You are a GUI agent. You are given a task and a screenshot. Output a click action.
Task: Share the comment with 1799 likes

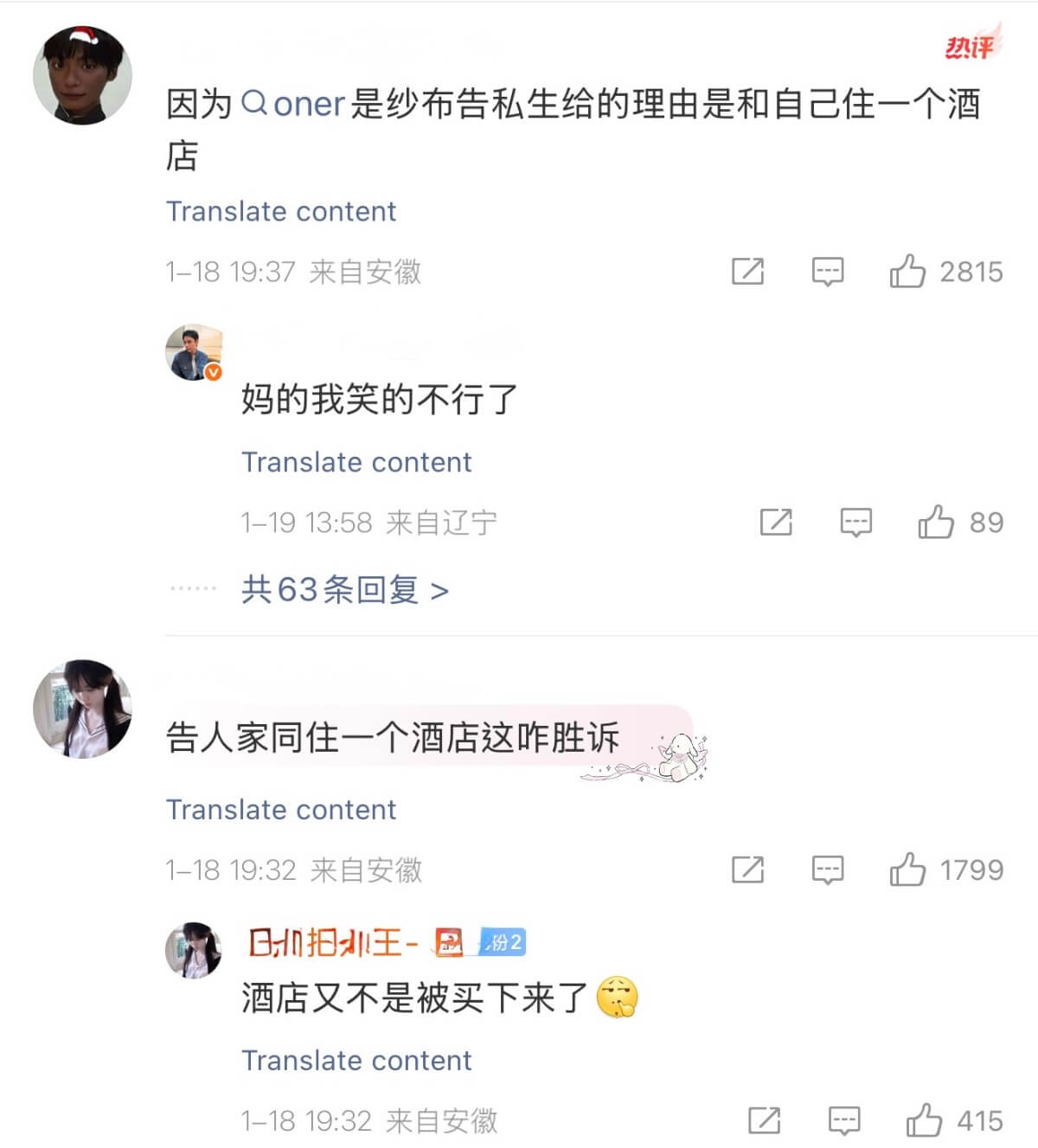click(747, 869)
